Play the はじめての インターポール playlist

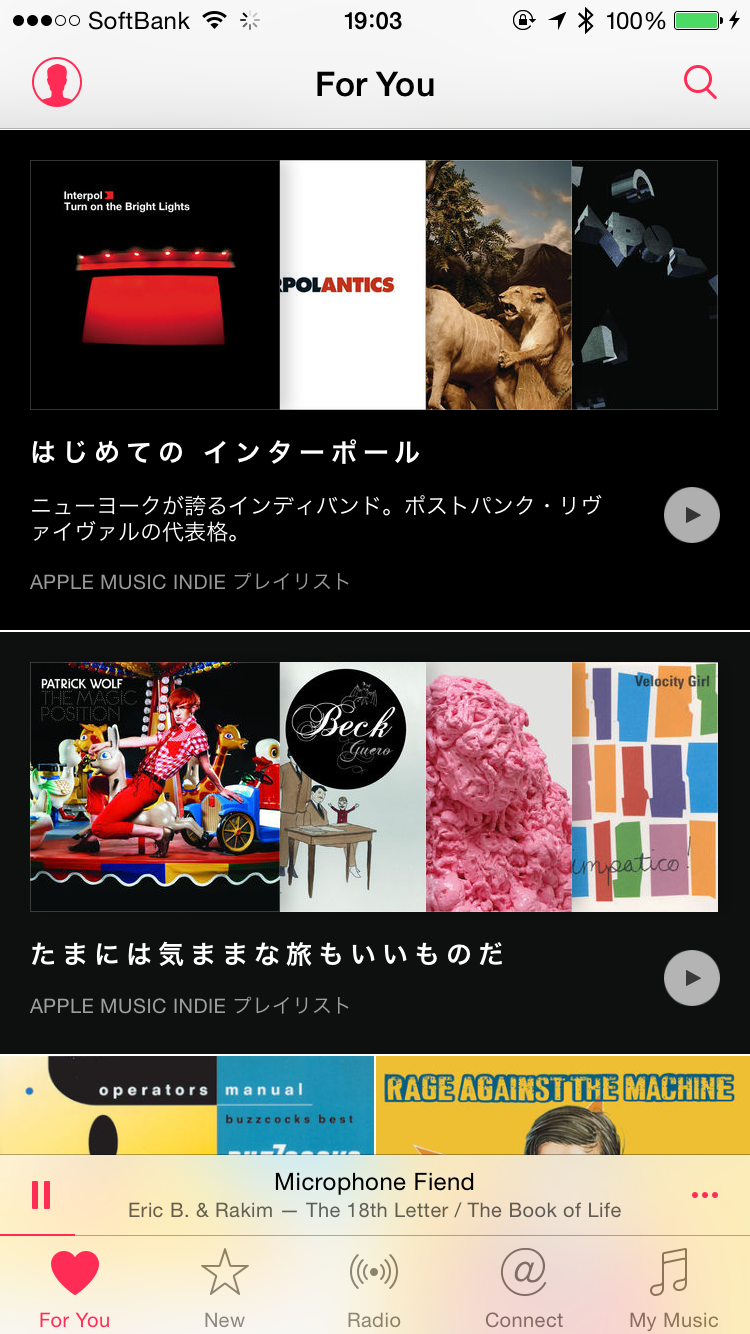click(691, 515)
